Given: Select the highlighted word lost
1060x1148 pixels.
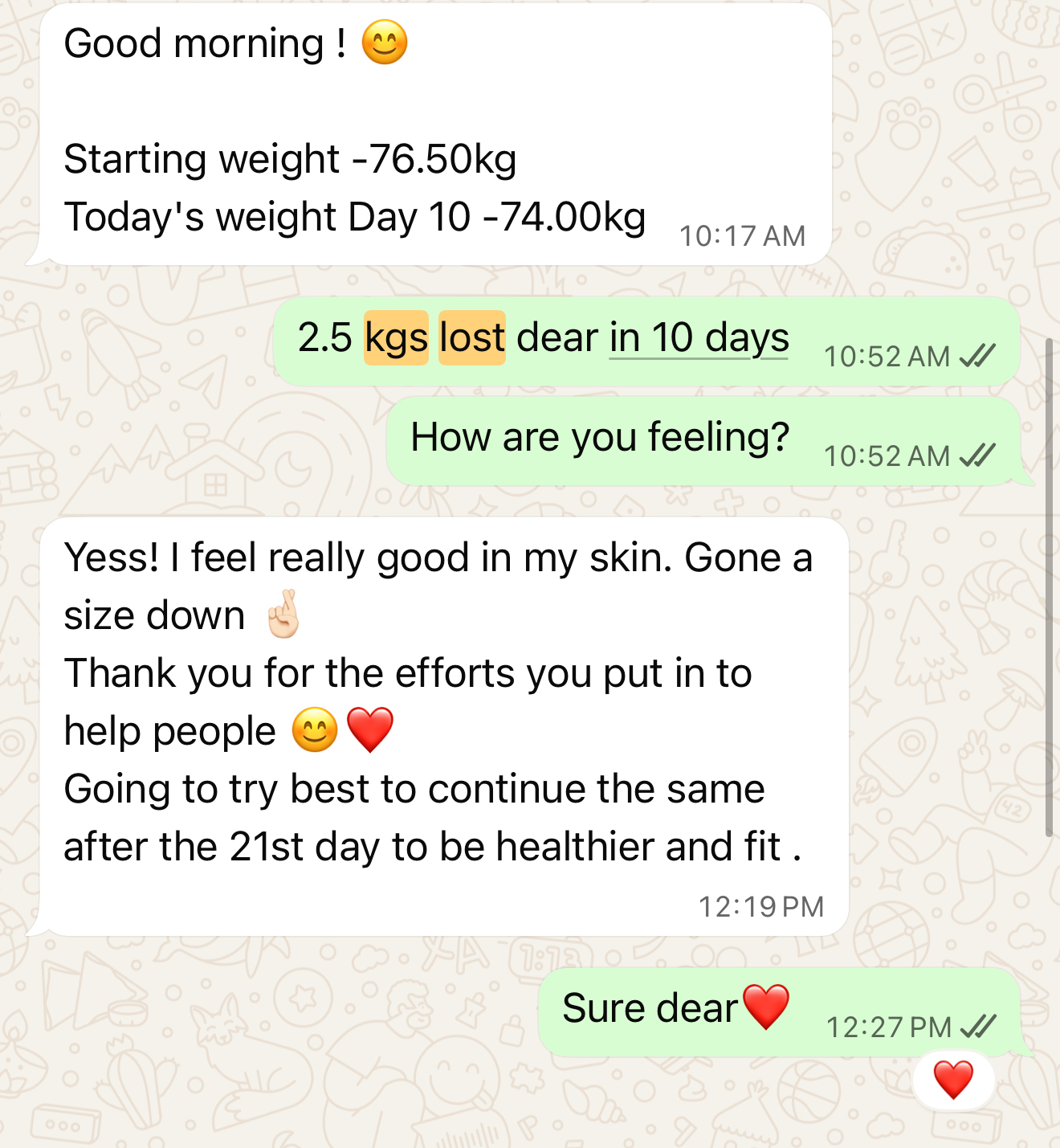Looking at the screenshot, I should (x=471, y=337).
